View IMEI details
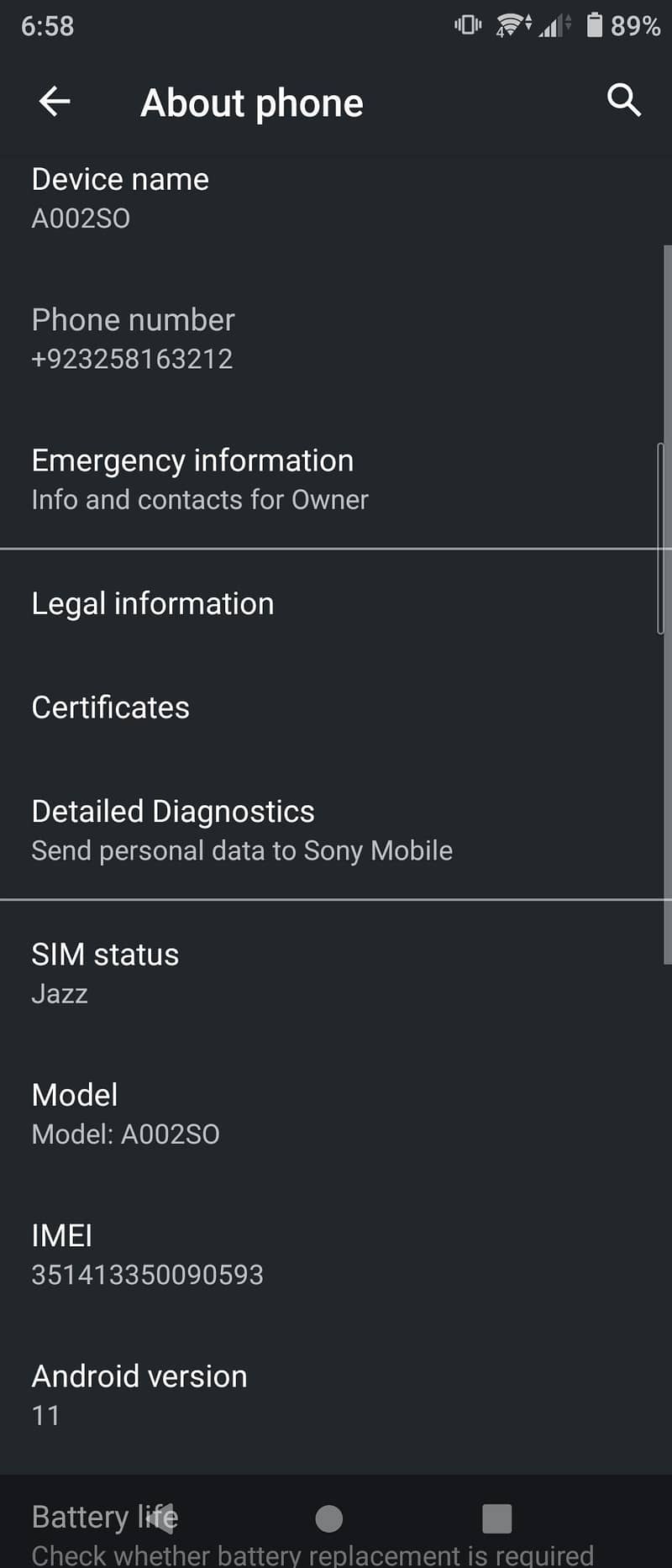The image size is (672, 1568). 147,1255
